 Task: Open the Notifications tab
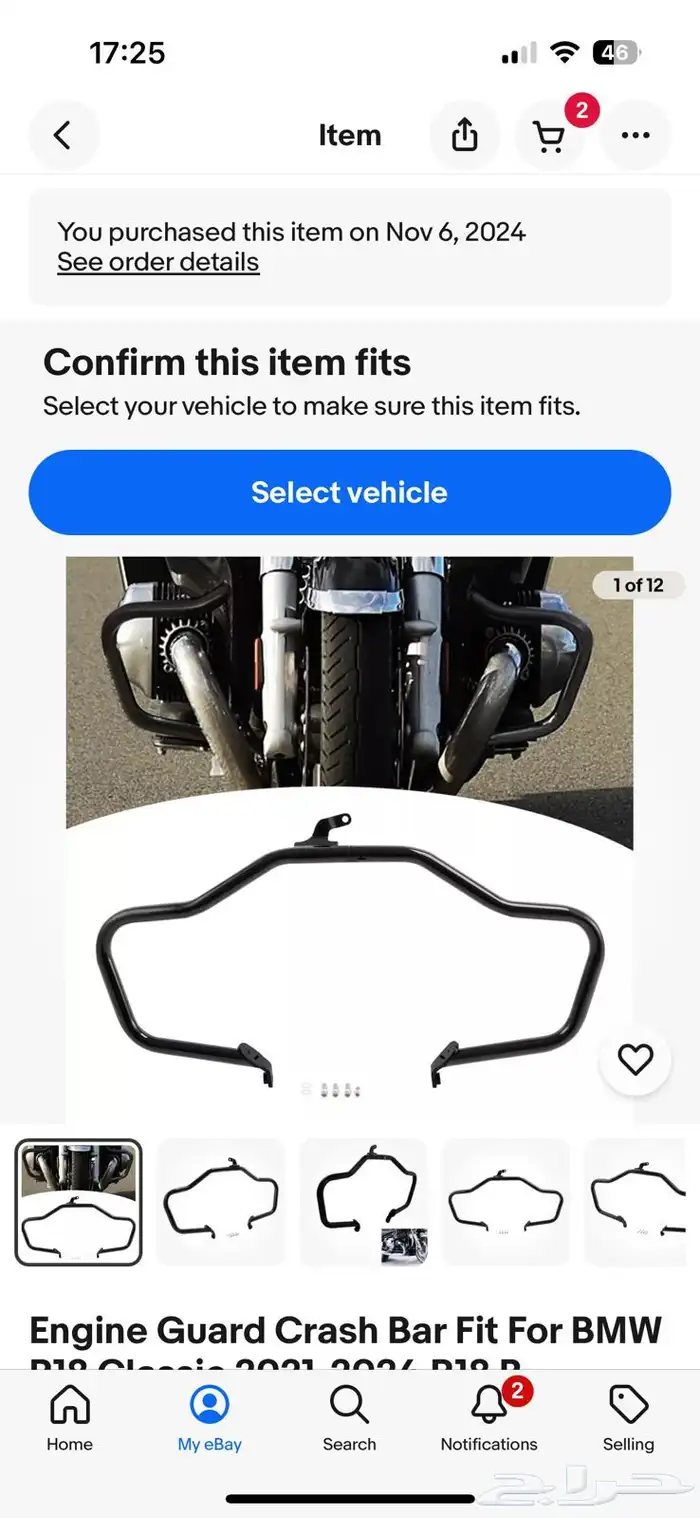pyautogui.click(x=489, y=1418)
